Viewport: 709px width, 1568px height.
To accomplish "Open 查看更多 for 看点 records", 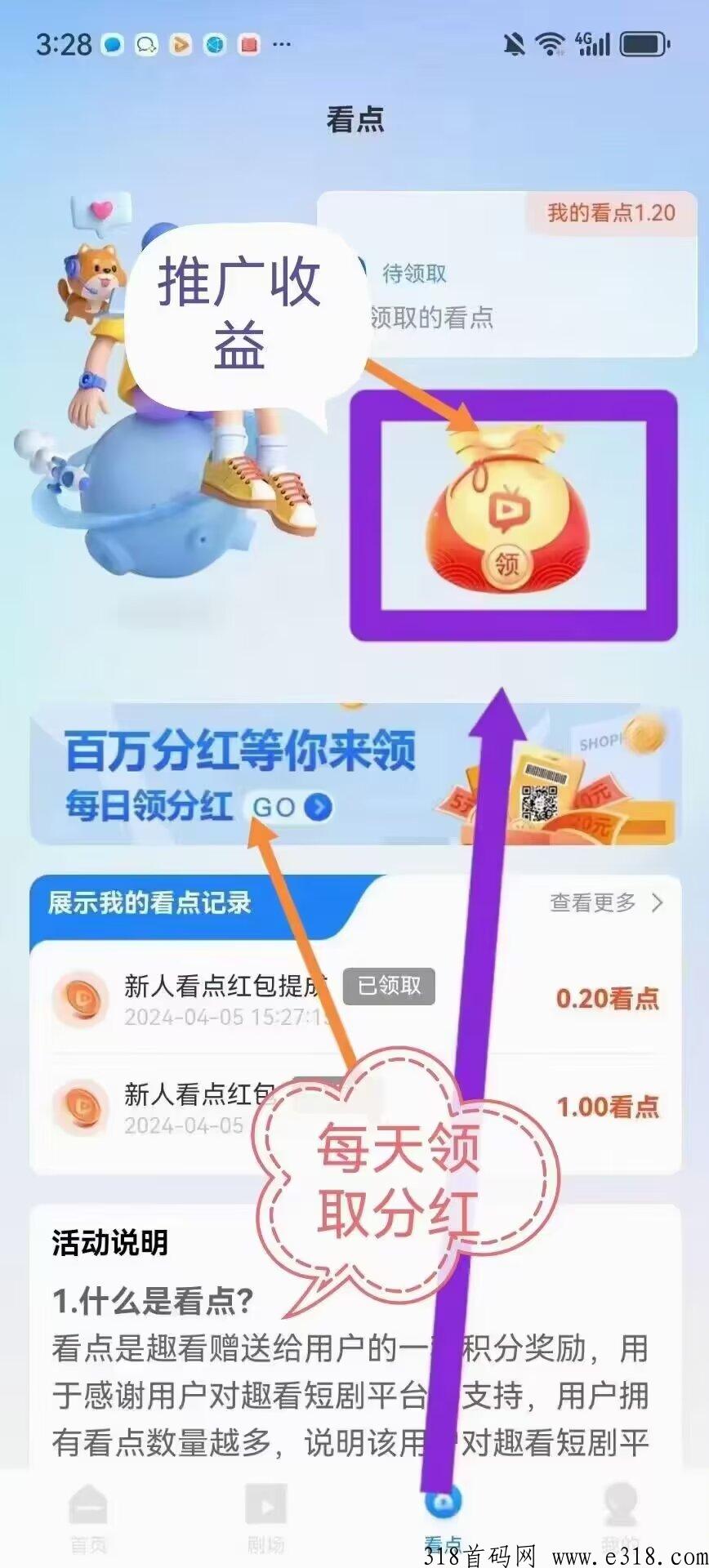I will [x=606, y=902].
